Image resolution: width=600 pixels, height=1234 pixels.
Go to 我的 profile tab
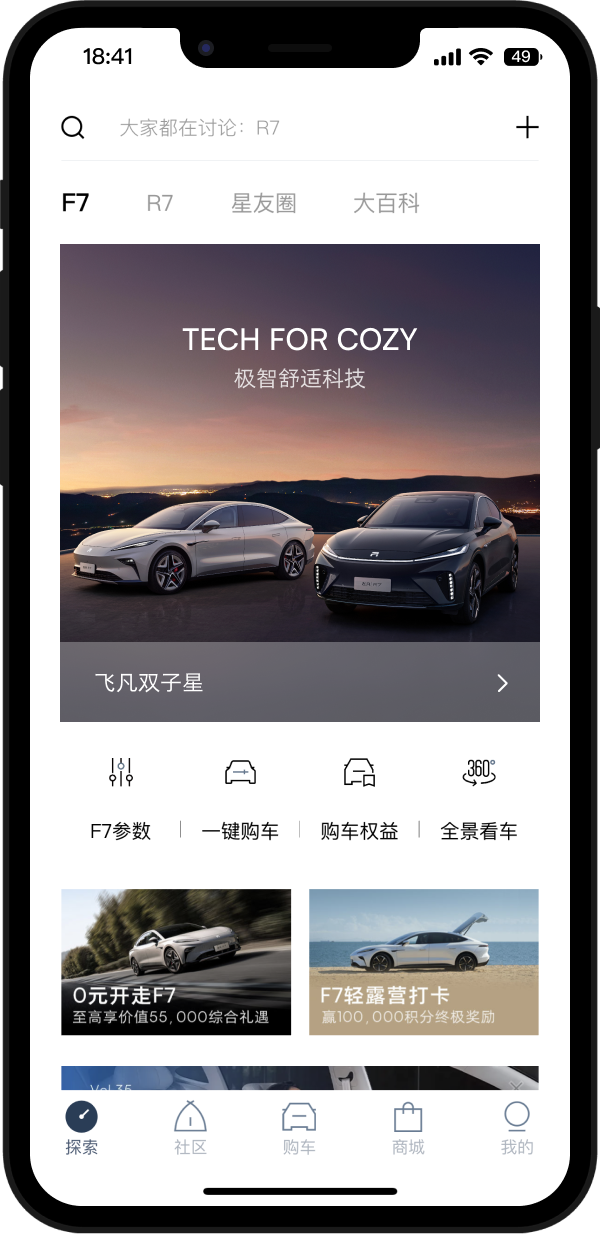pyautogui.click(x=517, y=1128)
